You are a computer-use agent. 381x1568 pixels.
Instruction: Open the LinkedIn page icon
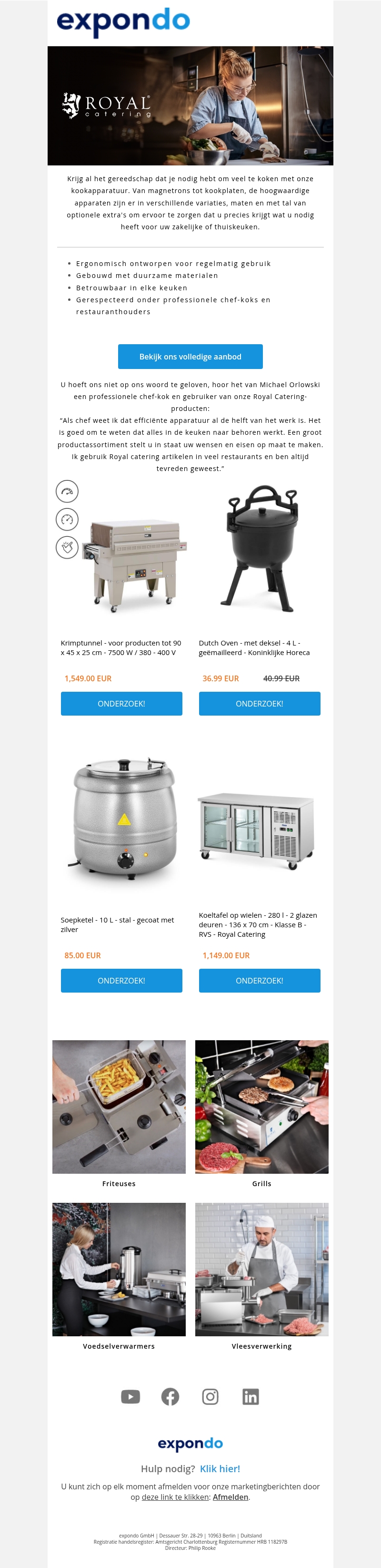coord(251,1396)
